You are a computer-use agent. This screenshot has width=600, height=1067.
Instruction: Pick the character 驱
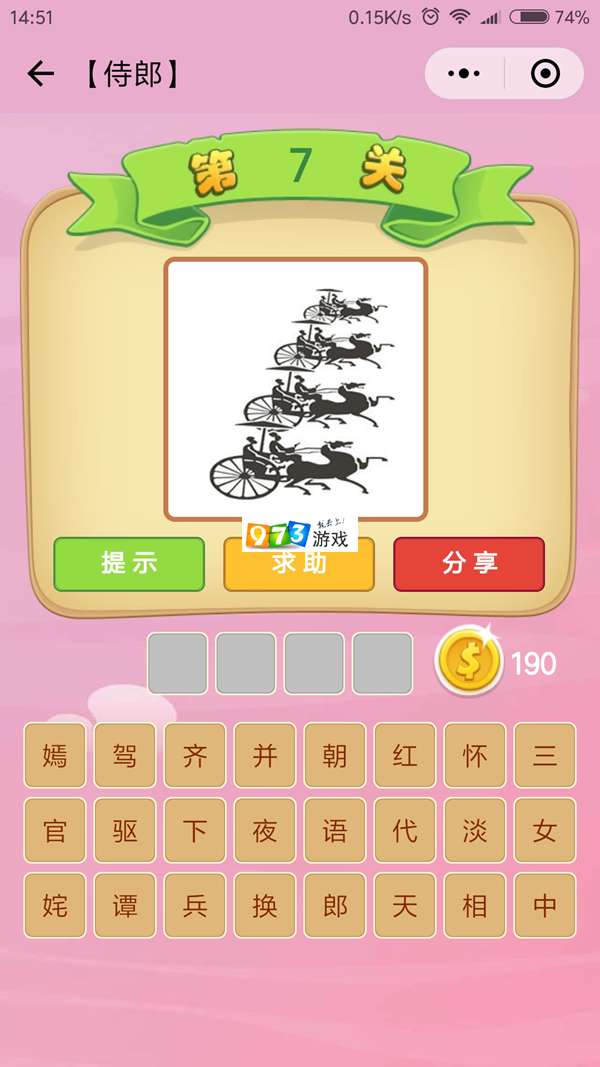tap(125, 830)
